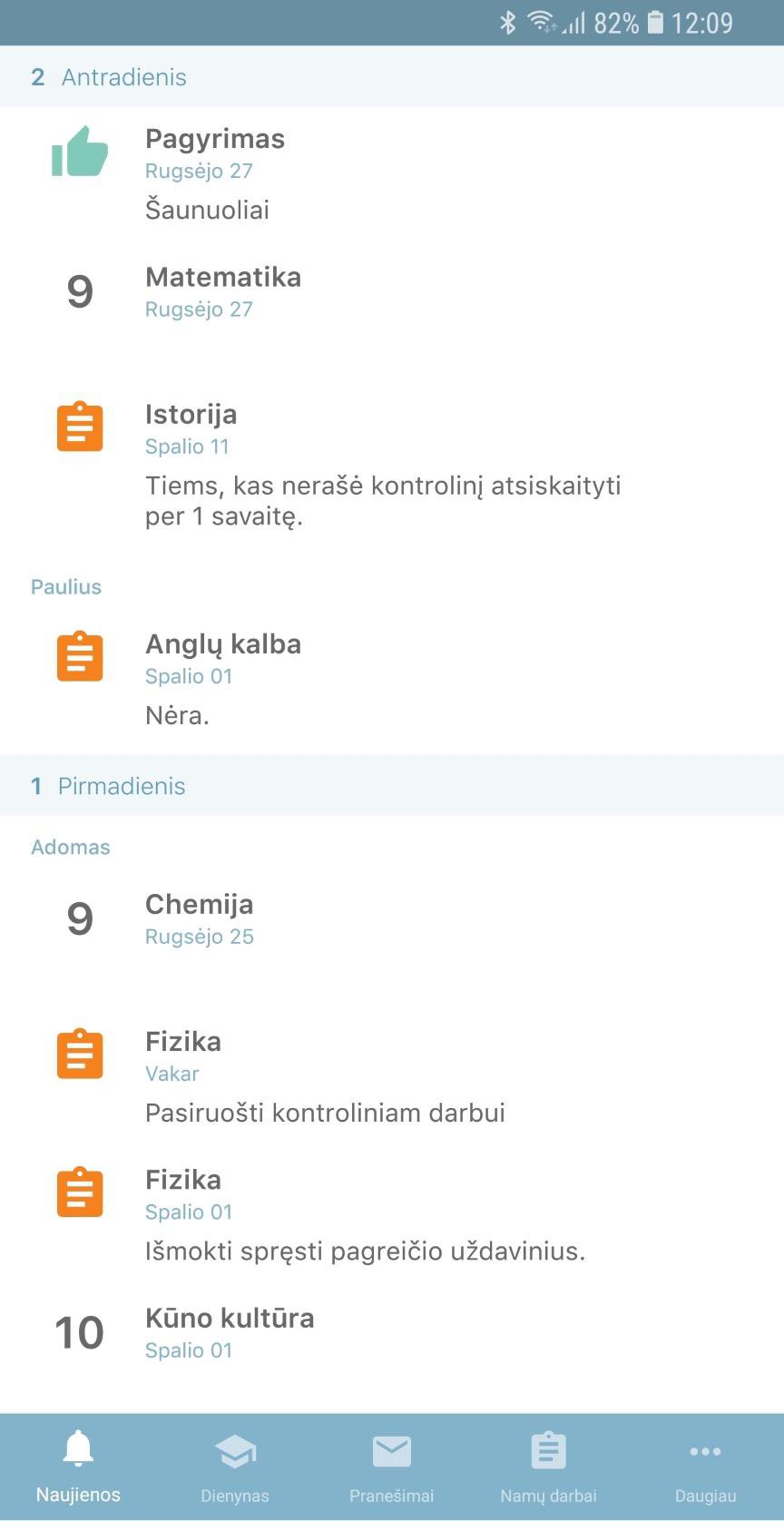Open the Spalio 11 Istorija date link
This screenshot has width=784, height=1521.
pyautogui.click(x=187, y=446)
